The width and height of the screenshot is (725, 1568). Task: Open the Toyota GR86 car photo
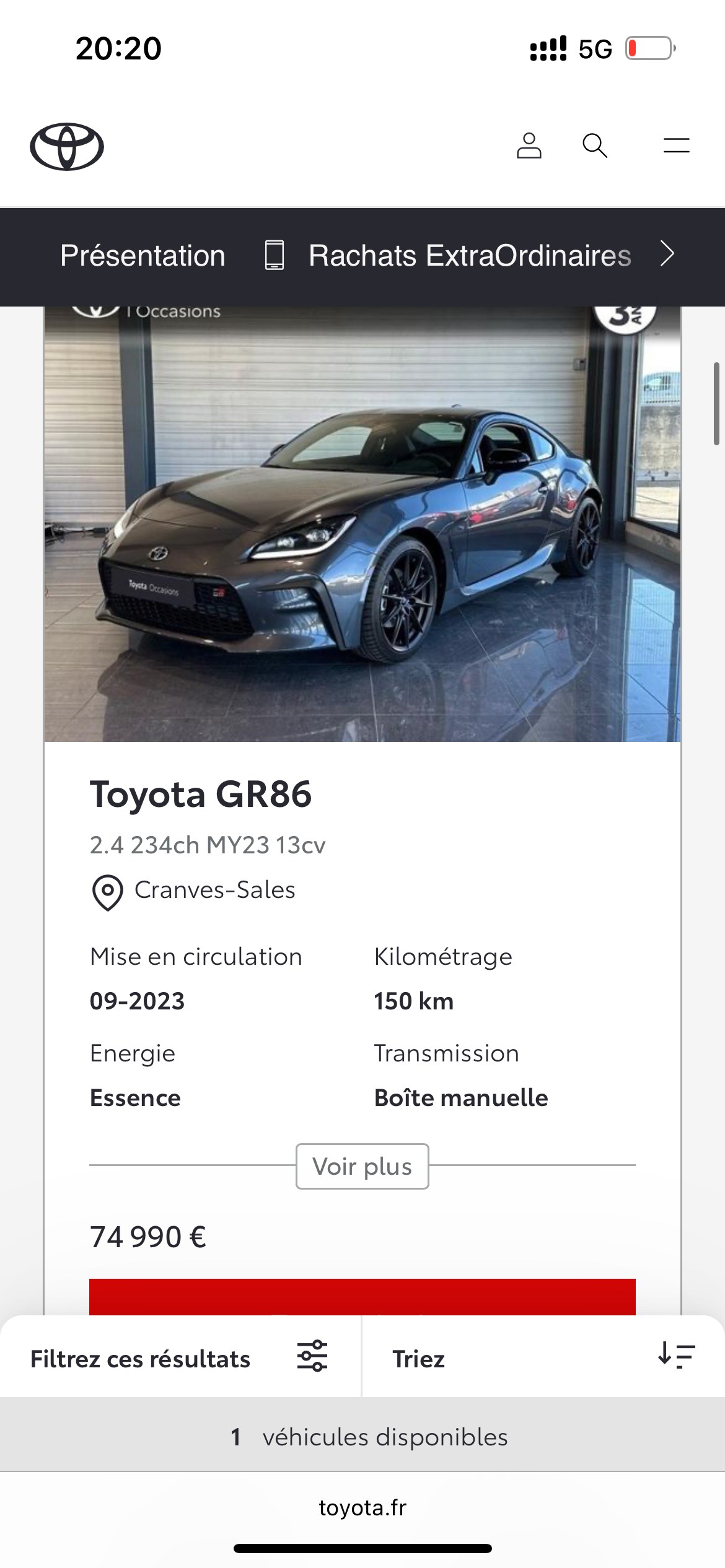pyautogui.click(x=362, y=526)
